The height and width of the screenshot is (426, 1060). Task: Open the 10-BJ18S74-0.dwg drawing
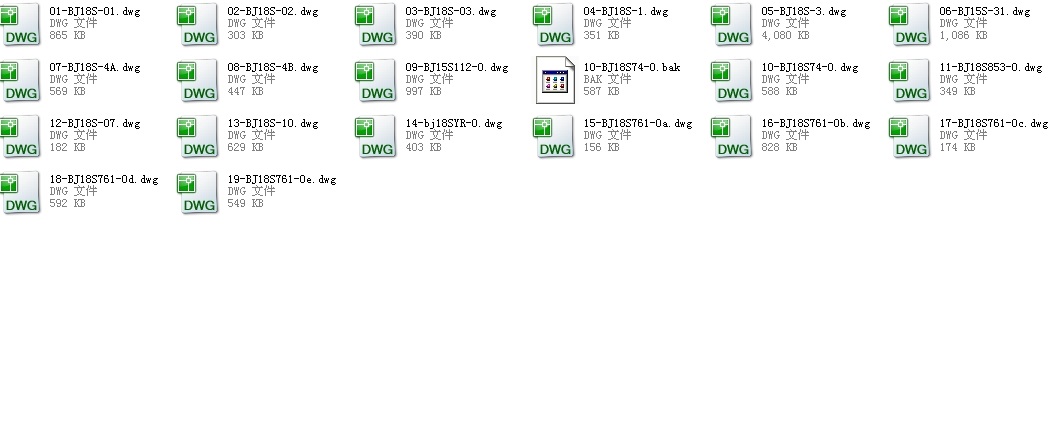click(734, 81)
